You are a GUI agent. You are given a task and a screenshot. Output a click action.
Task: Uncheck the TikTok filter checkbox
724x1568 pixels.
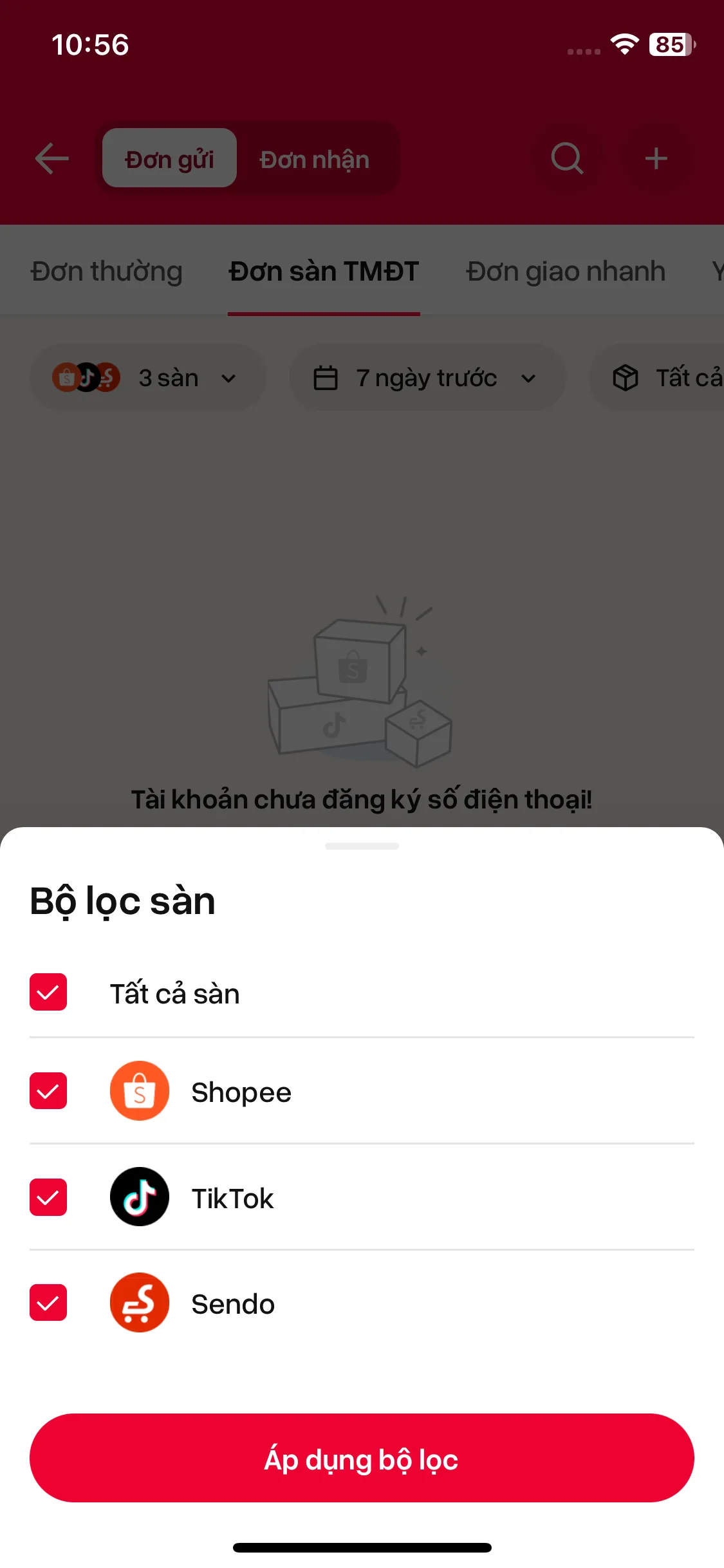pos(48,1197)
